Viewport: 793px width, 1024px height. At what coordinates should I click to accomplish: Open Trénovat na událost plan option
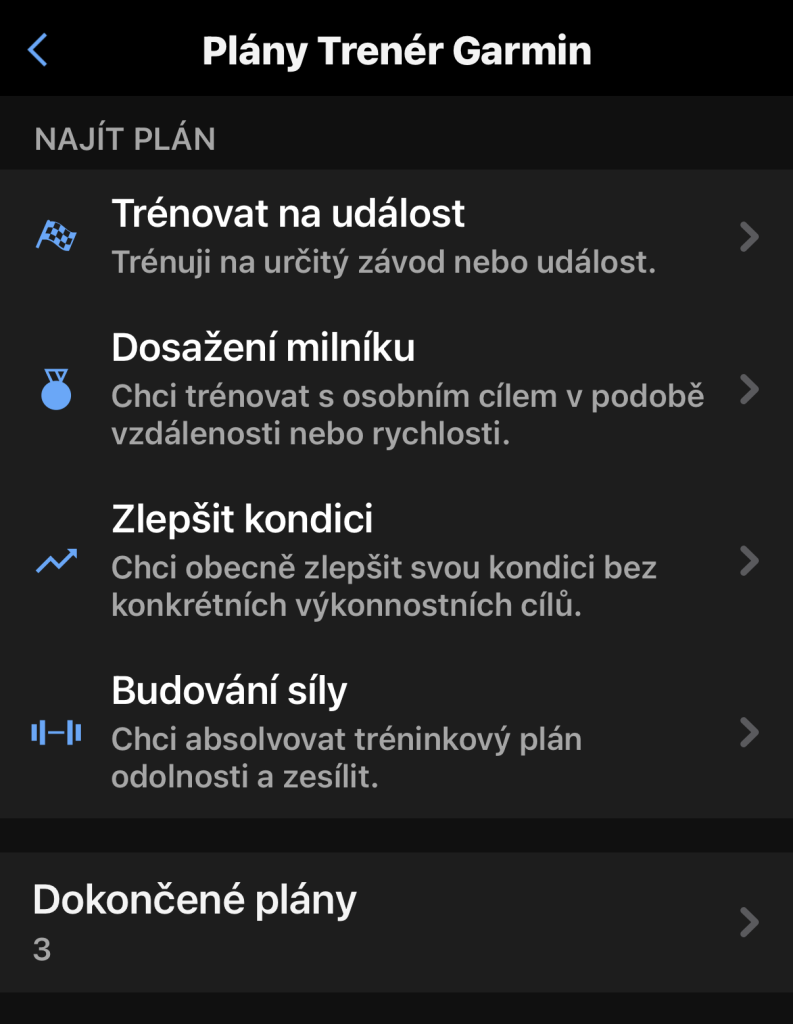396,237
